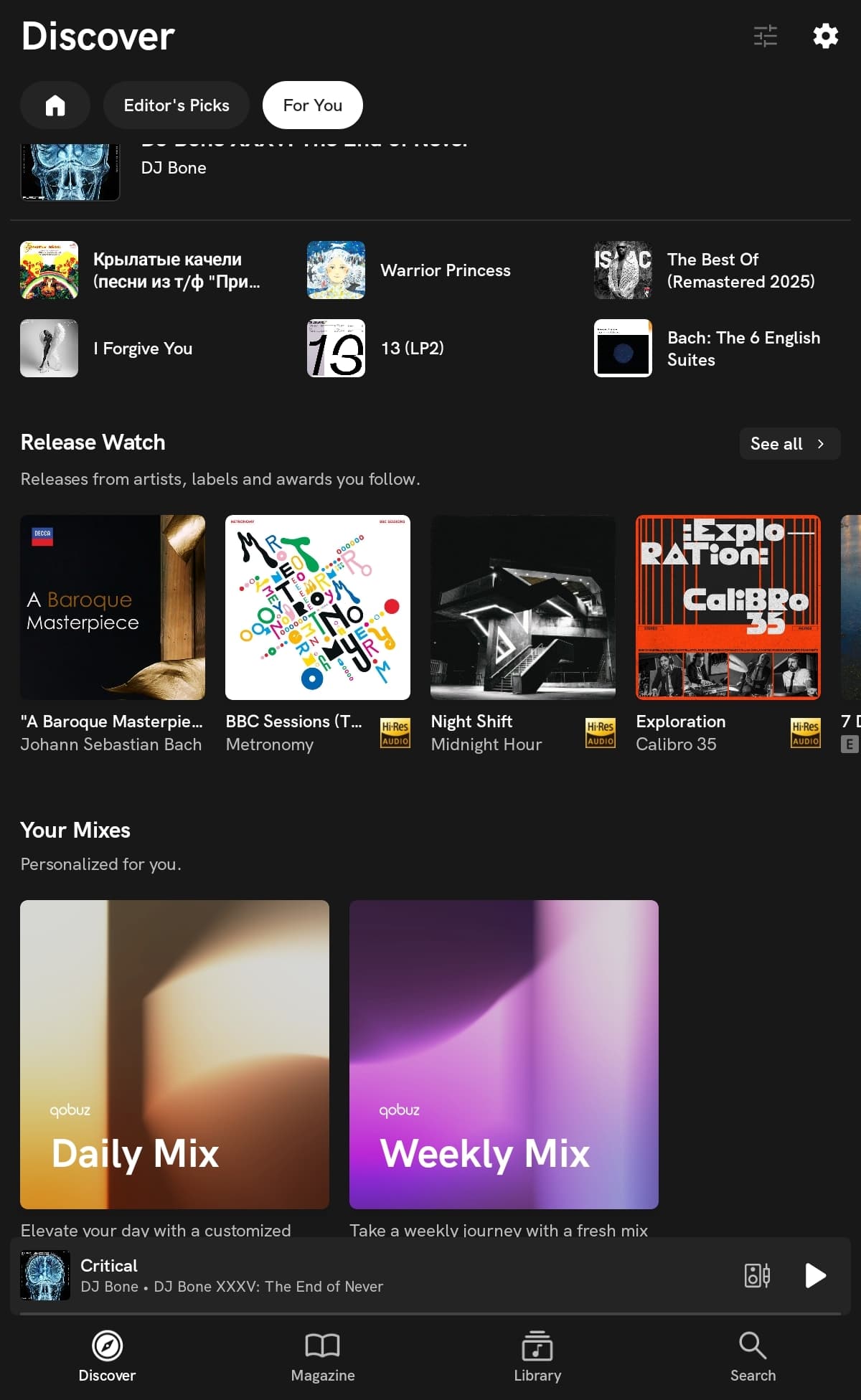
Task: Open Bach: The 6 English Suites
Action: tap(710, 349)
